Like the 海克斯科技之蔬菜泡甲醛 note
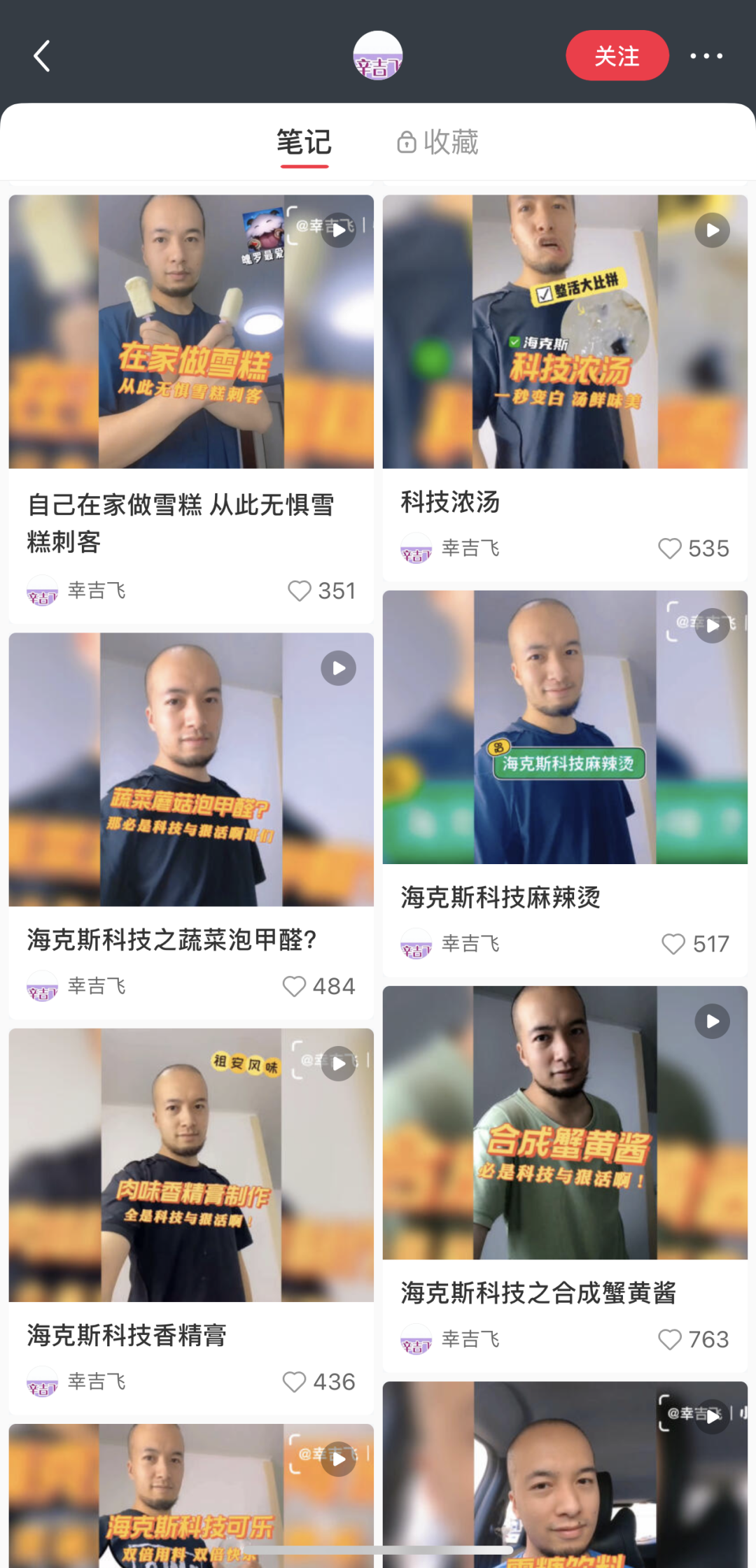The height and width of the screenshot is (1568, 756). click(295, 987)
